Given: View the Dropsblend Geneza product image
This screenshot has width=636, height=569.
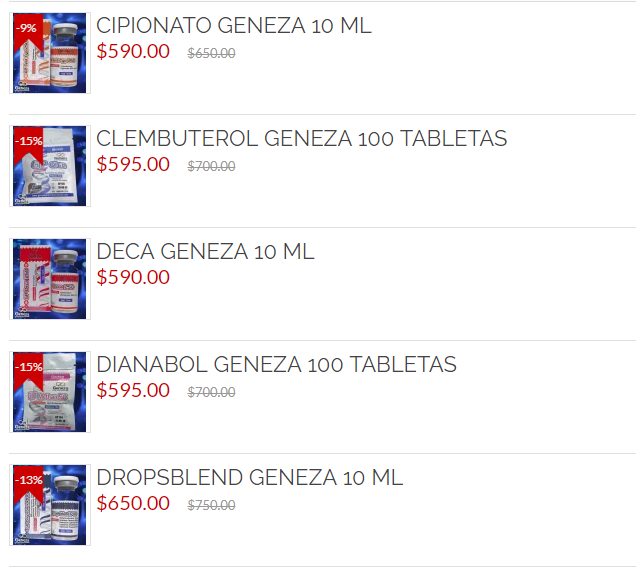Looking at the screenshot, I should pos(50,506).
